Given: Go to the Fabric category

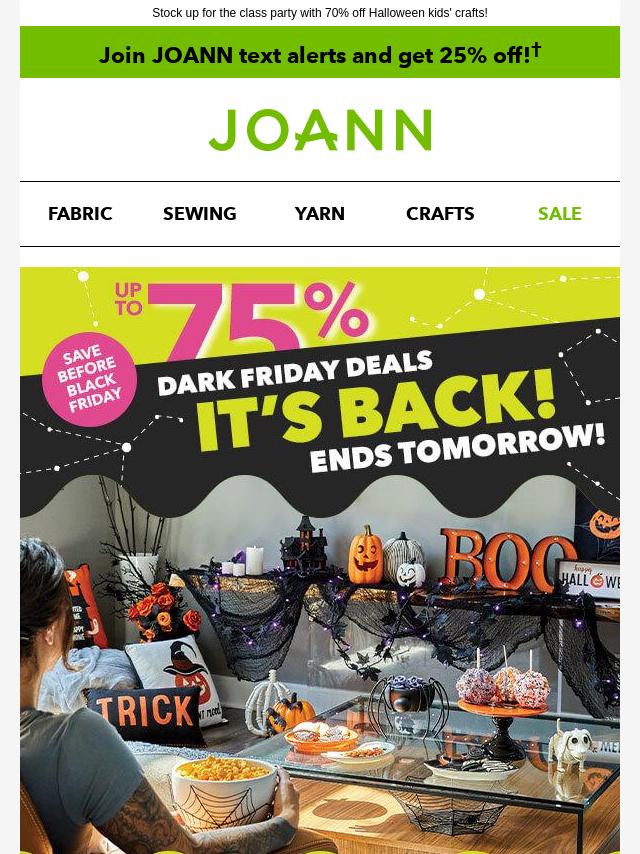Looking at the screenshot, I should click(x=80, y=214).
